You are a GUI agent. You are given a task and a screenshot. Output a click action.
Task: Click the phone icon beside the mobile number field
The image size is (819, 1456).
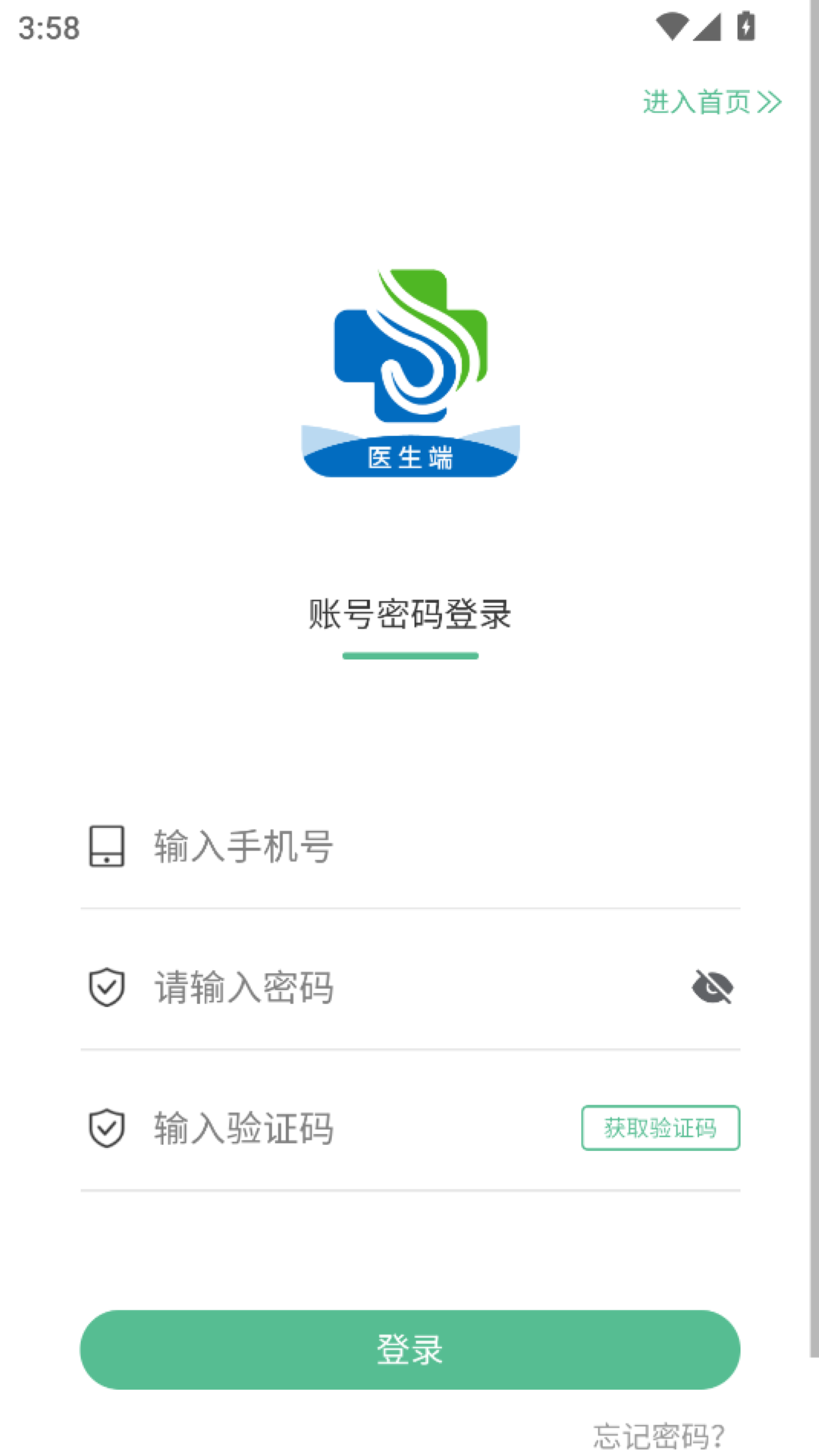105,847
